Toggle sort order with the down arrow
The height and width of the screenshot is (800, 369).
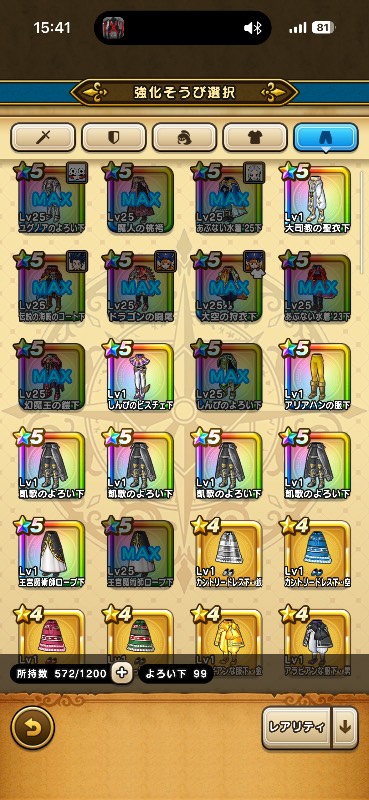tap(346, 728)
